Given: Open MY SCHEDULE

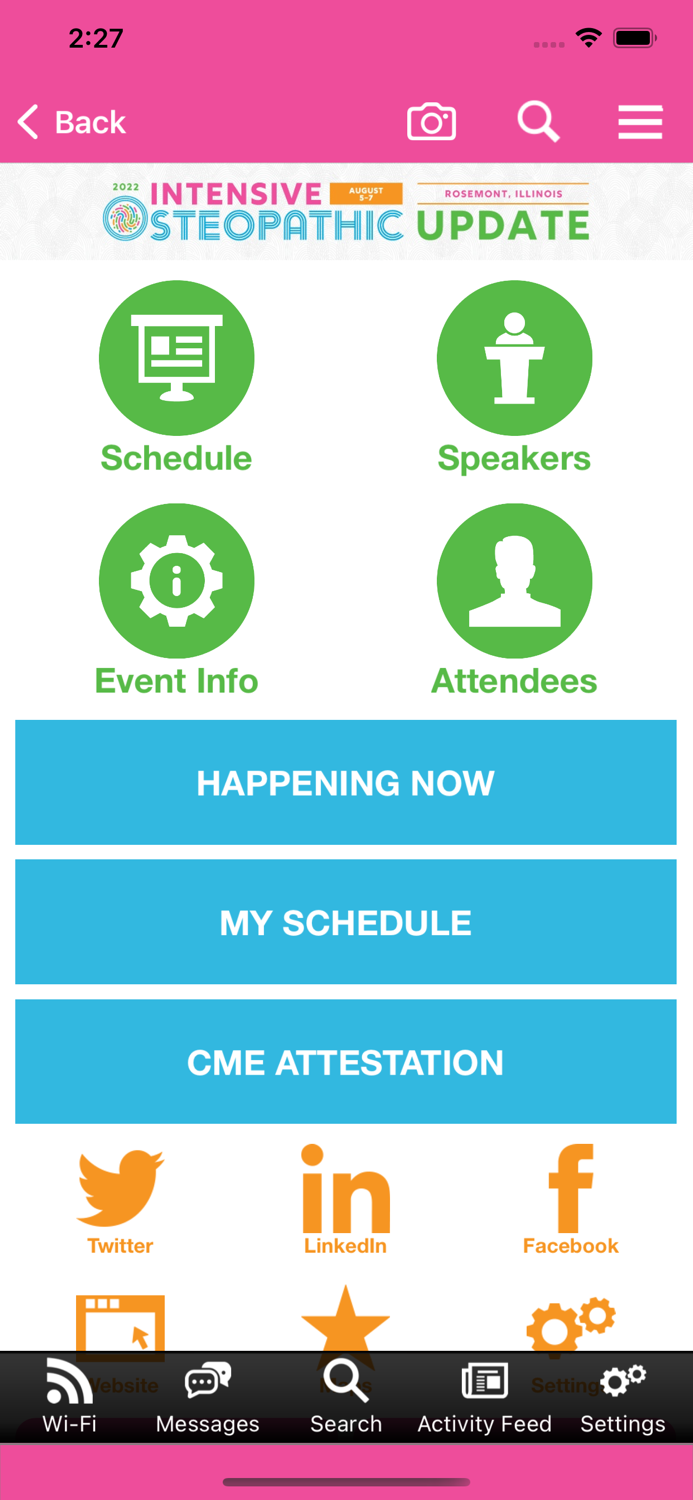Looking at the screenshot, I should (346, 922).
